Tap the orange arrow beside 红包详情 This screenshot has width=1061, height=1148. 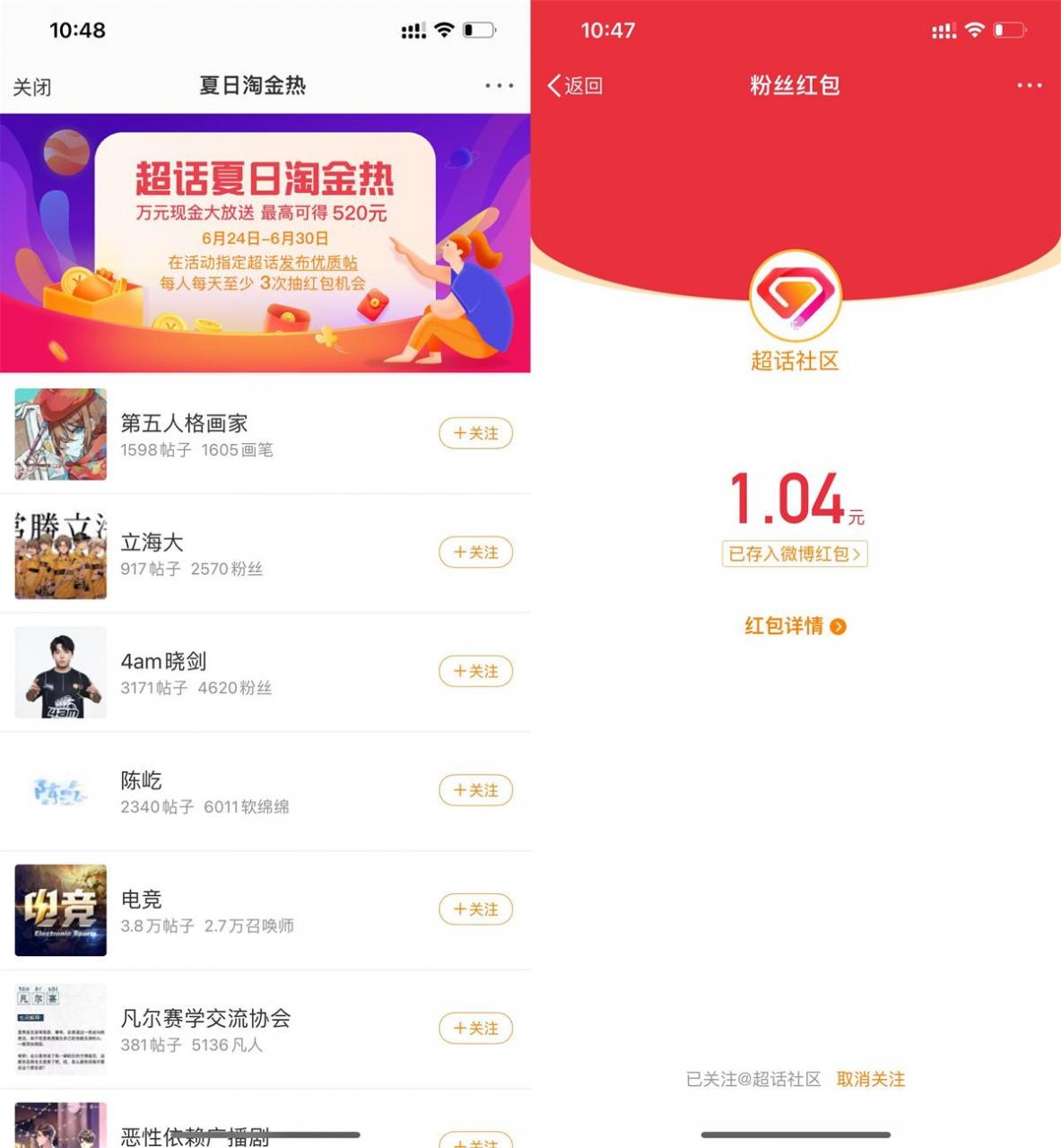click(838, 628)
